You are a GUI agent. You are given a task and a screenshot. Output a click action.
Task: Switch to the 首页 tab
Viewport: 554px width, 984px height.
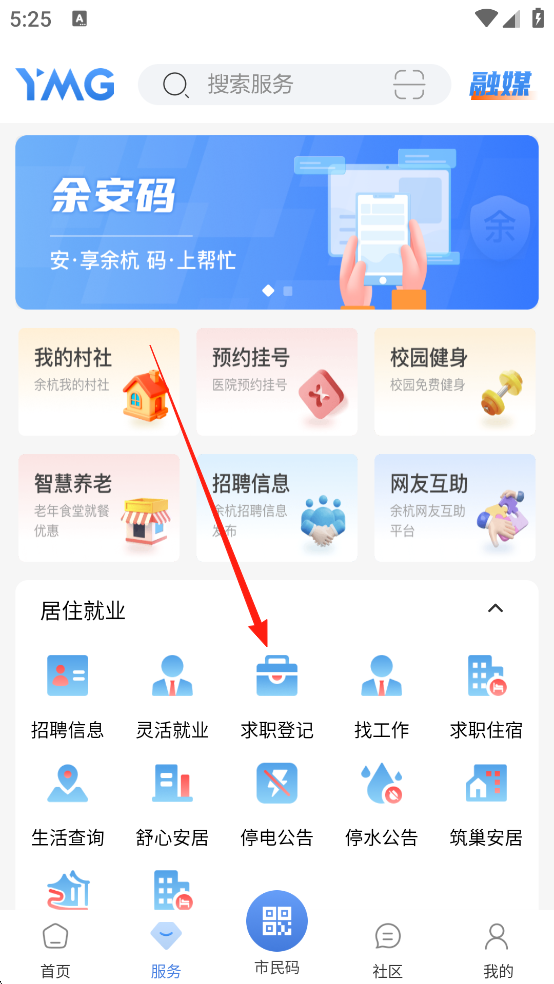[x=56, y=950]
